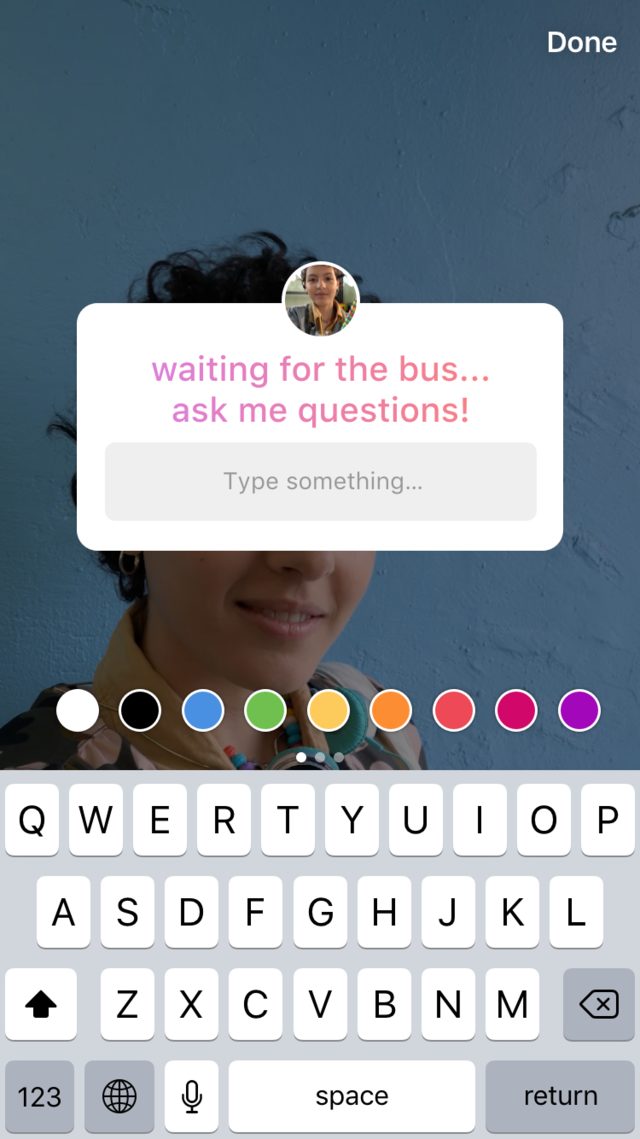Tap the return key on keyboard

(560, 1096)
